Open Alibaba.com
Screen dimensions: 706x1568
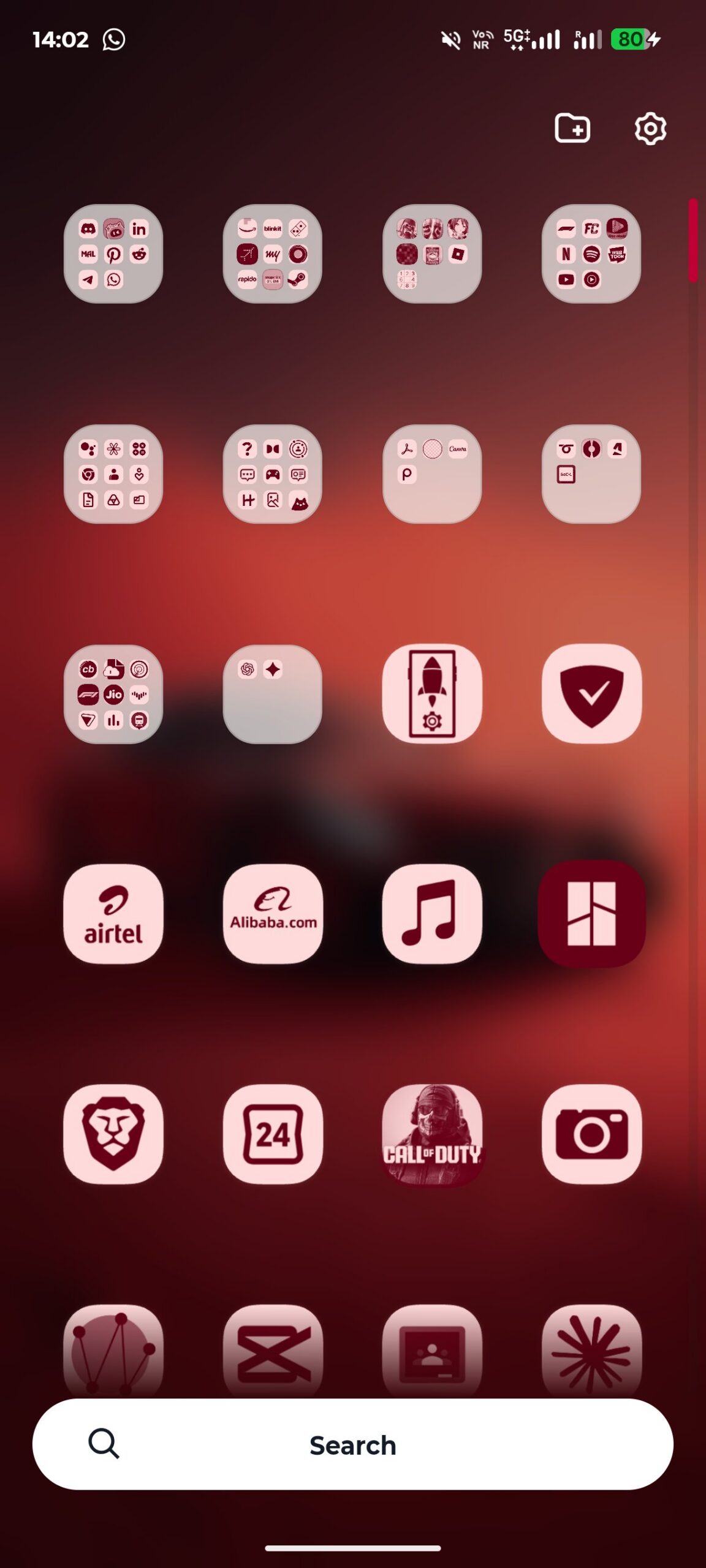[273, 914]
